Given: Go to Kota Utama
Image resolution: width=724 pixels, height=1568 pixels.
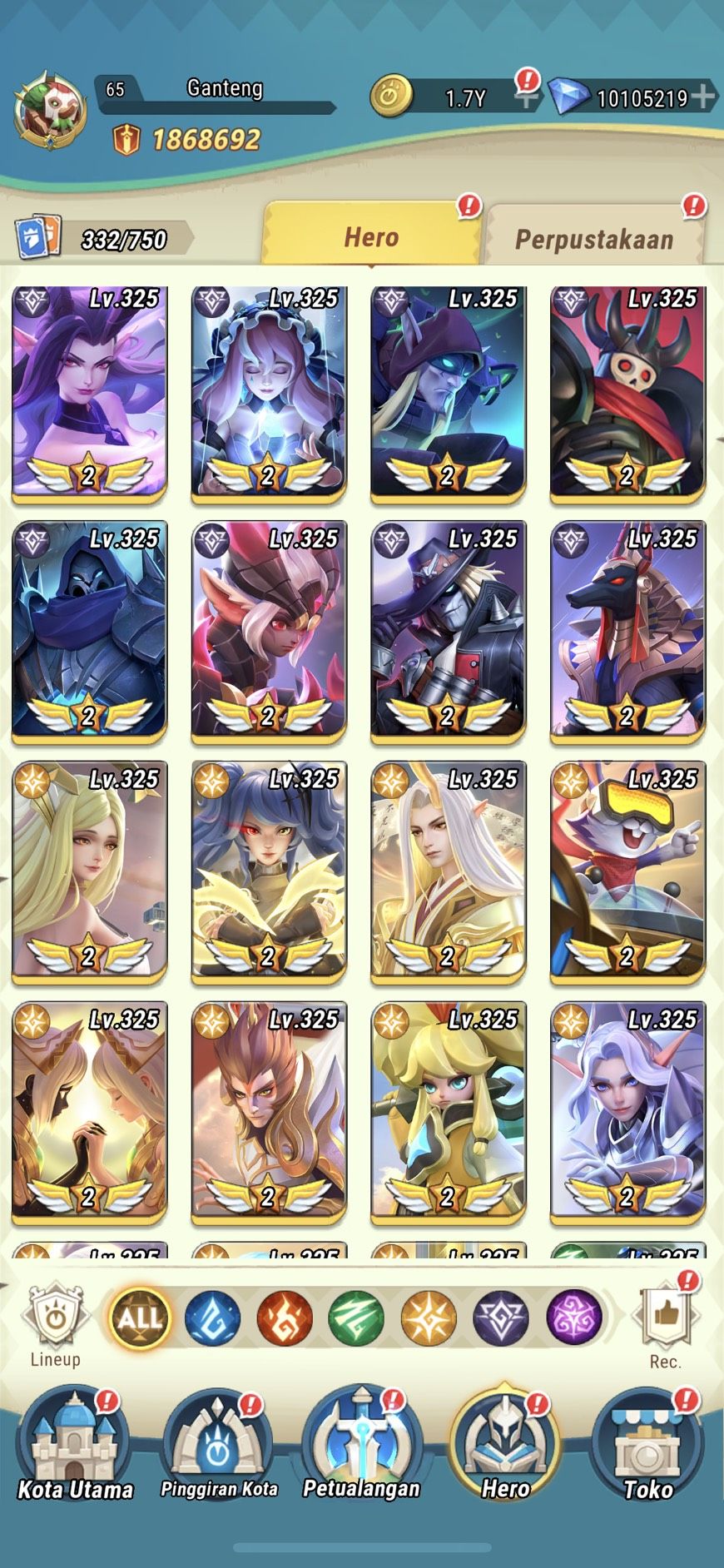Looking at the screenshot, I should pyautogui.click(x=75, y=1448).
